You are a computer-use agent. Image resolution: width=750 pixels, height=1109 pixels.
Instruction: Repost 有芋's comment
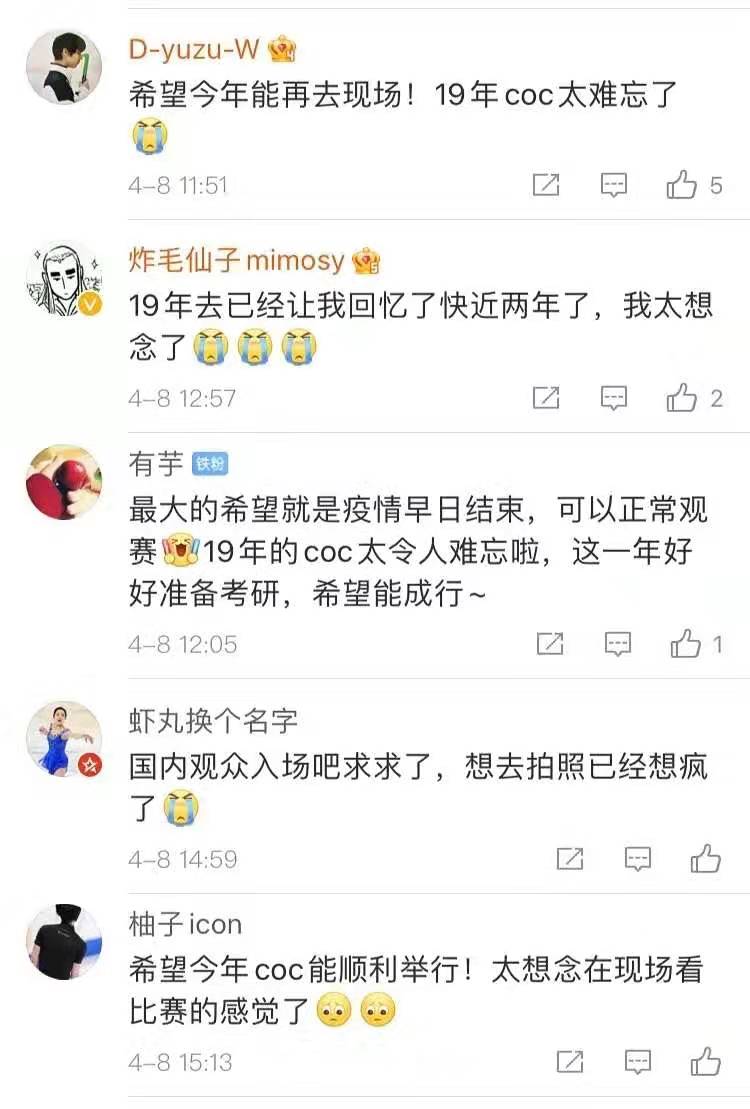[x=550, y=644]
